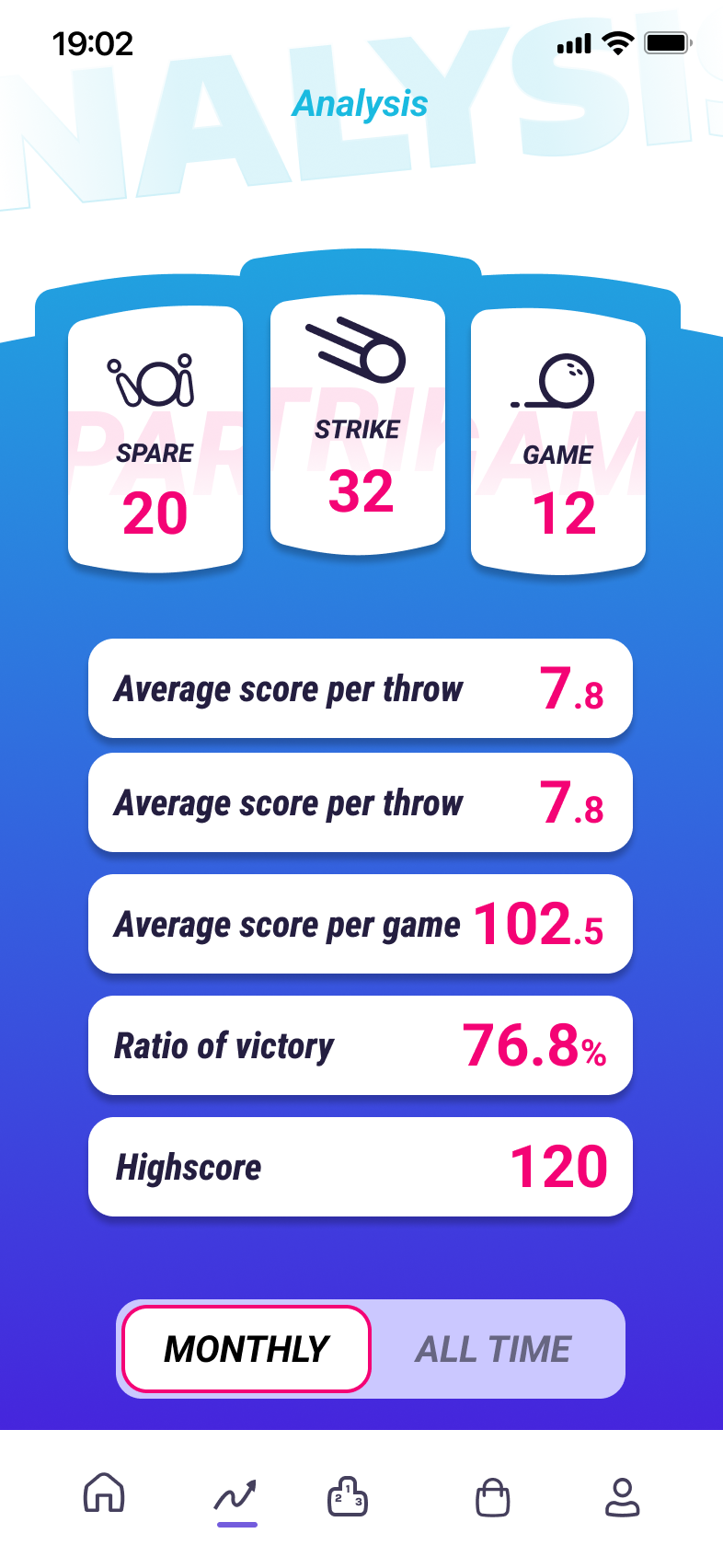Viewport: 723px width, 1568px height.
Task: Go to the Home tab
Action: [104, 1493]
